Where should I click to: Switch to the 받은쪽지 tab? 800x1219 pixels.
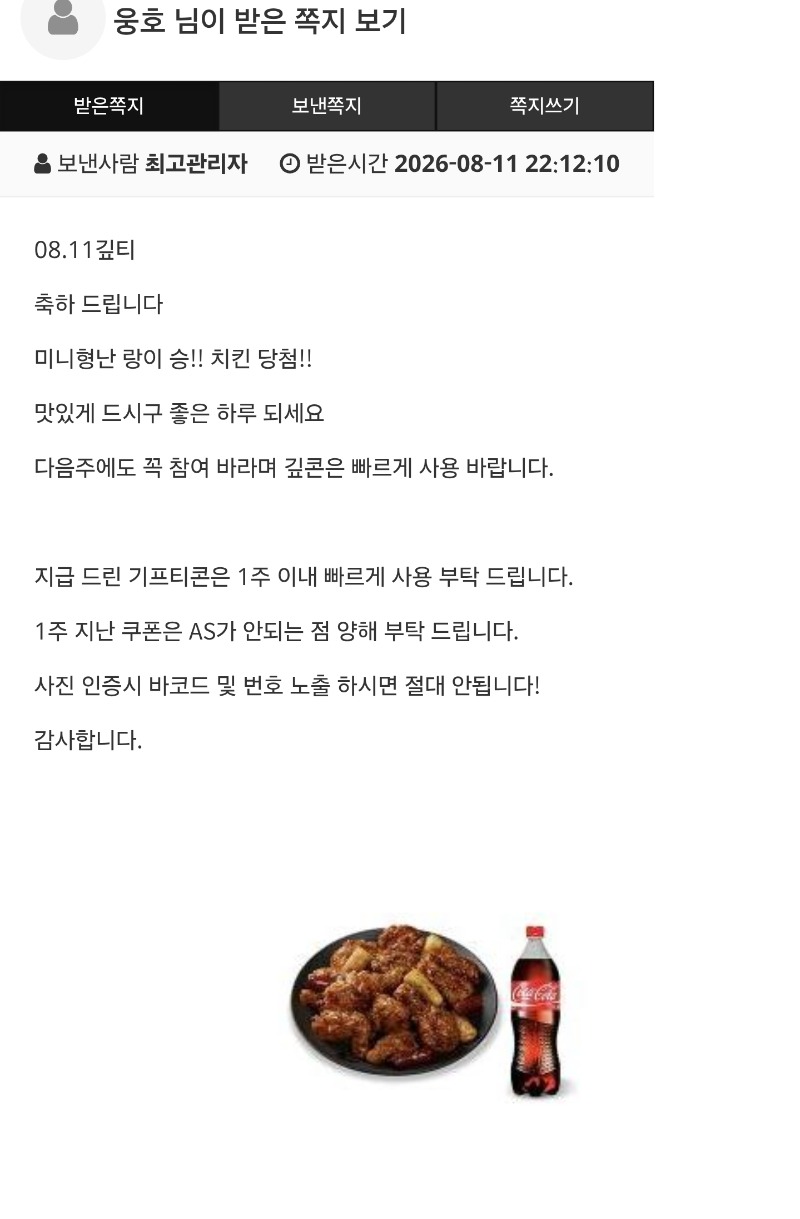109,106
